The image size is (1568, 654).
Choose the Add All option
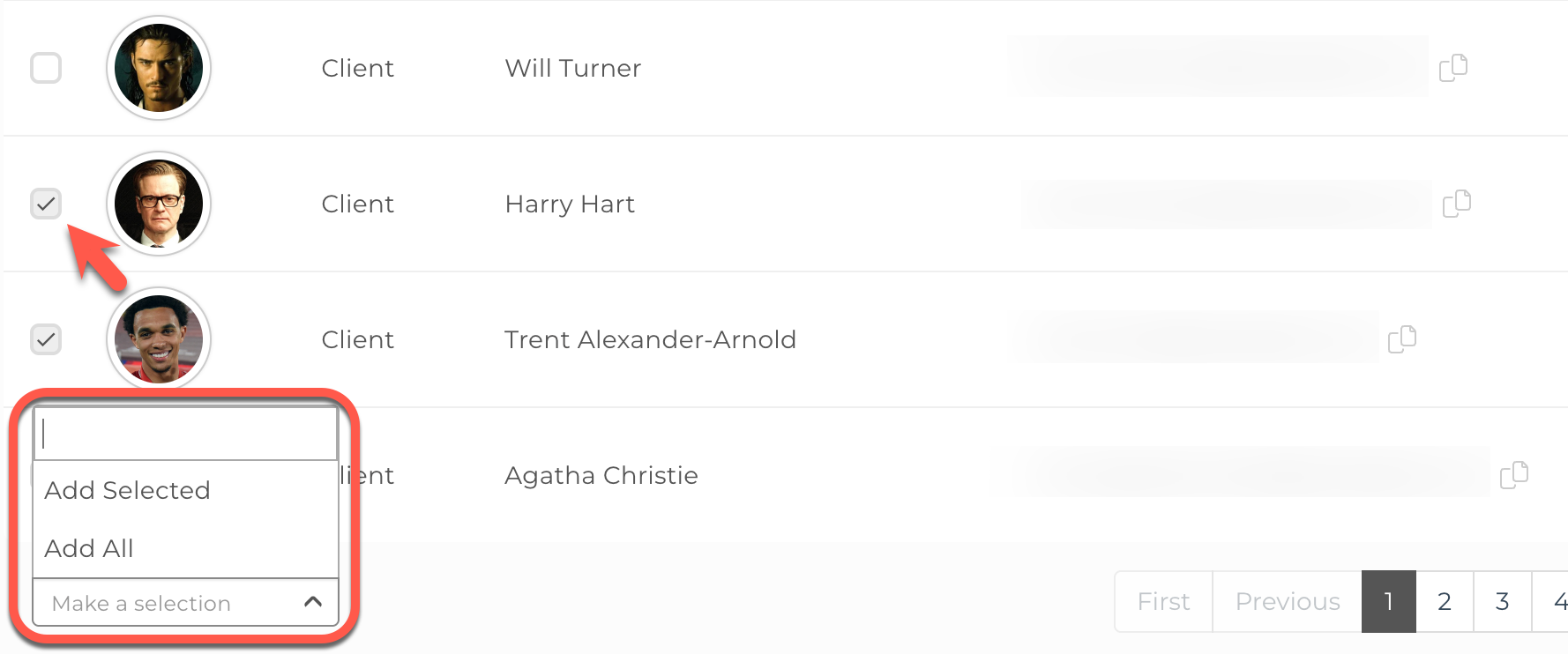[89, 548]
